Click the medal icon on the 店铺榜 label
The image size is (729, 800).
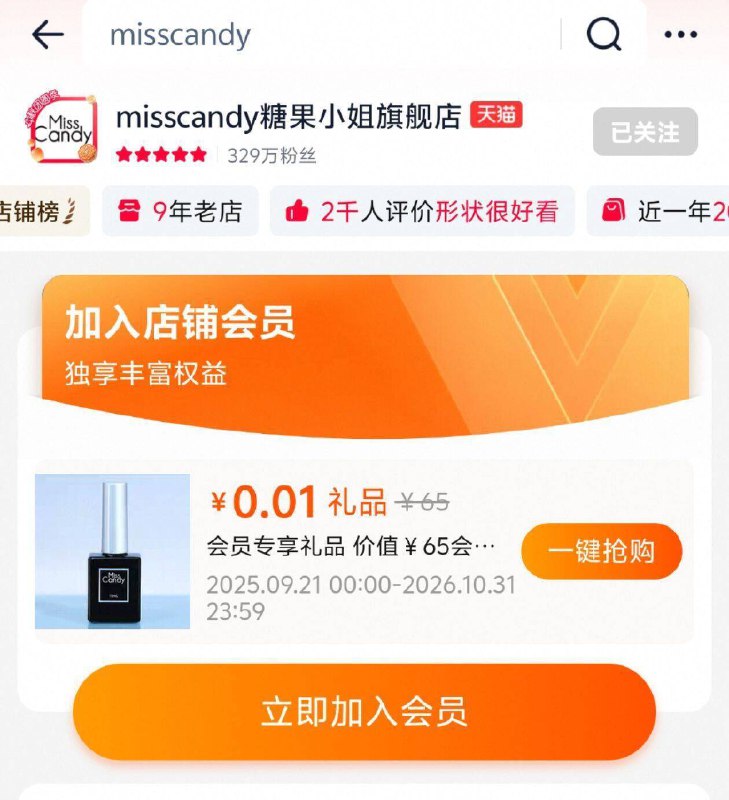(x=66, y=212)
